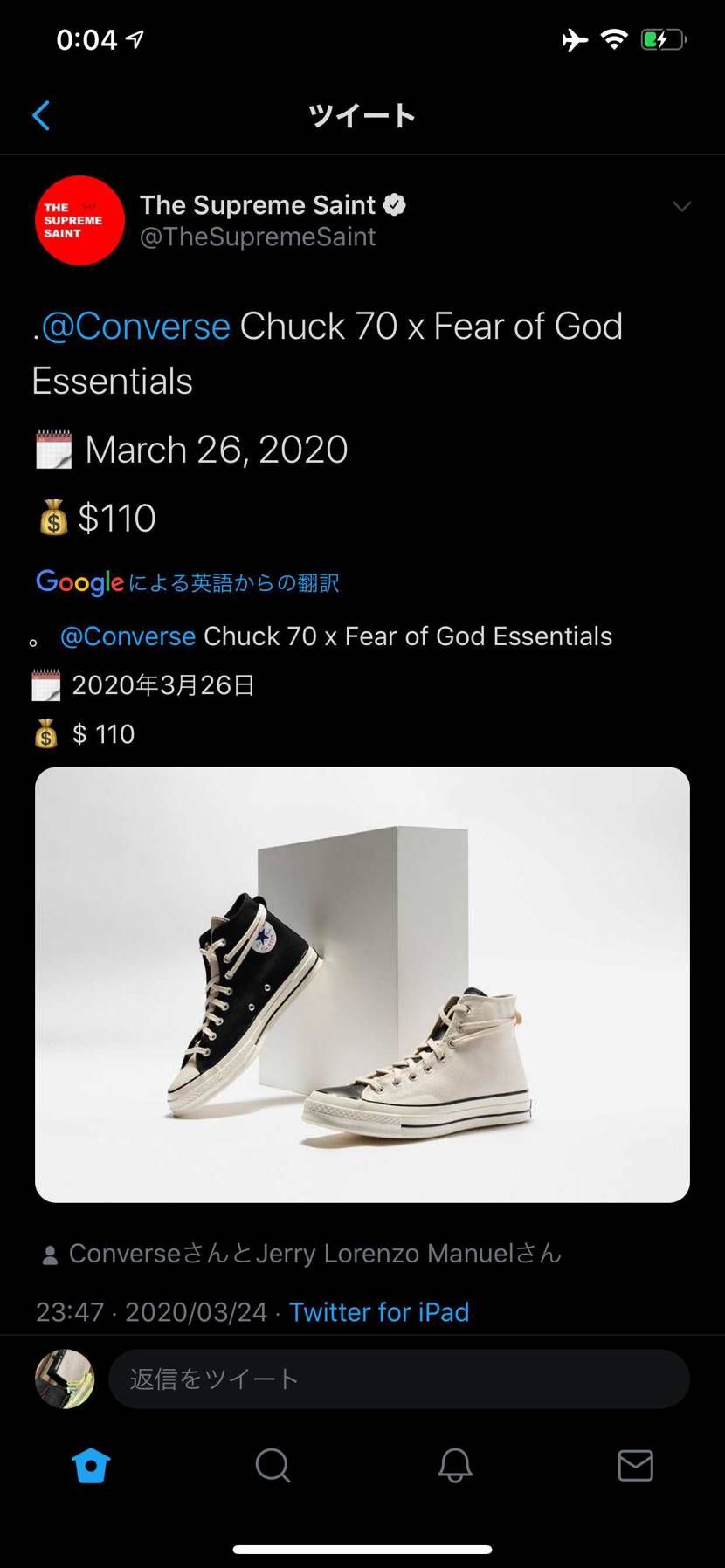The width and height of the screenshot is (725, 1568).
Task: Open the Notifications bell tab
Action: [x=455, y=1465]
